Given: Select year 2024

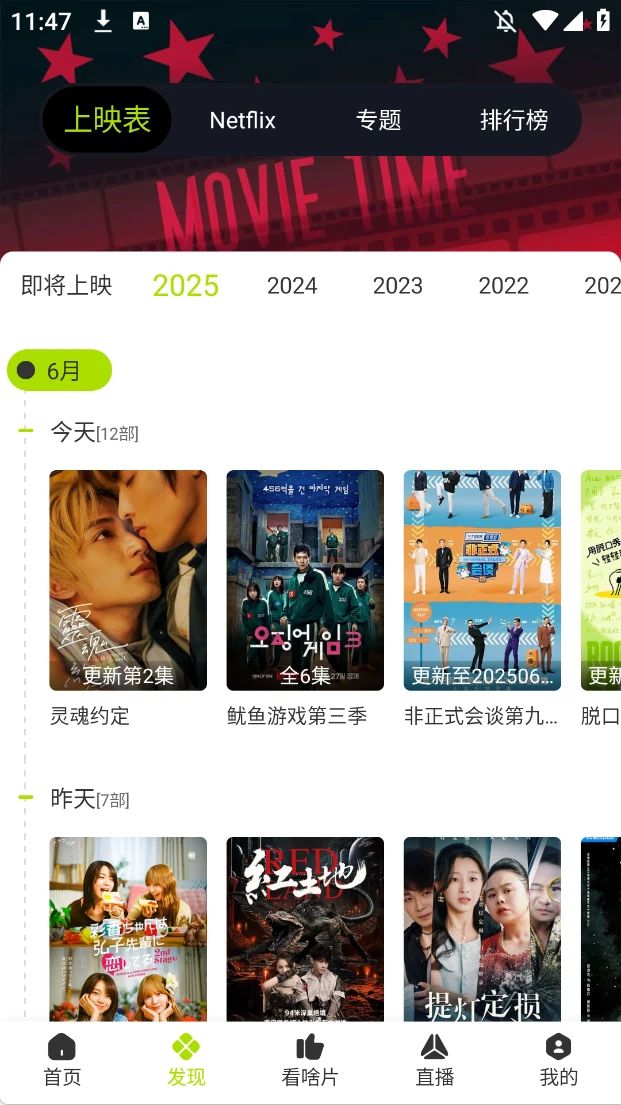Looking at the screenshot, I should (292, 286).
